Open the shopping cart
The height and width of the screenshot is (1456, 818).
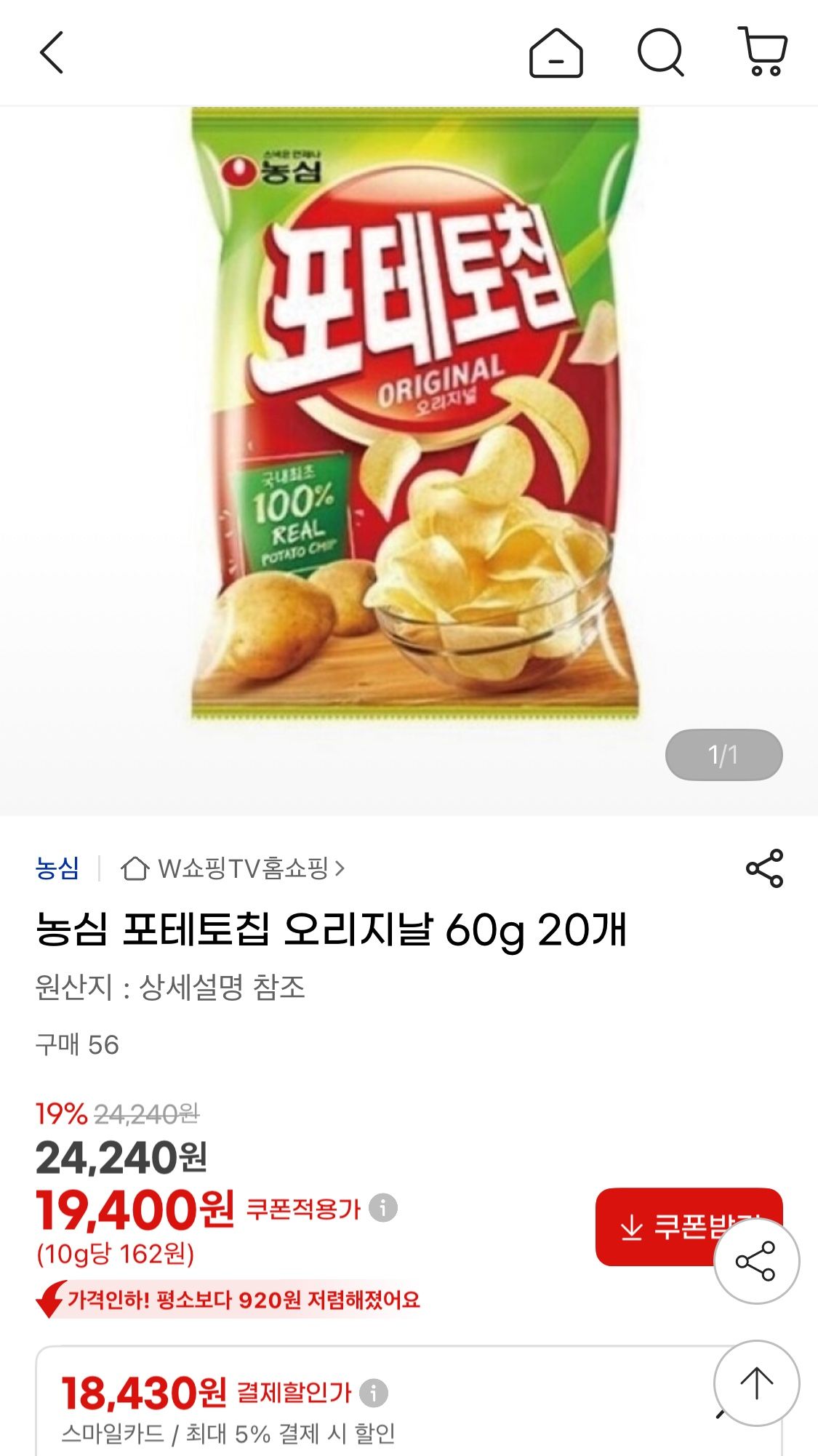point(762,52)
